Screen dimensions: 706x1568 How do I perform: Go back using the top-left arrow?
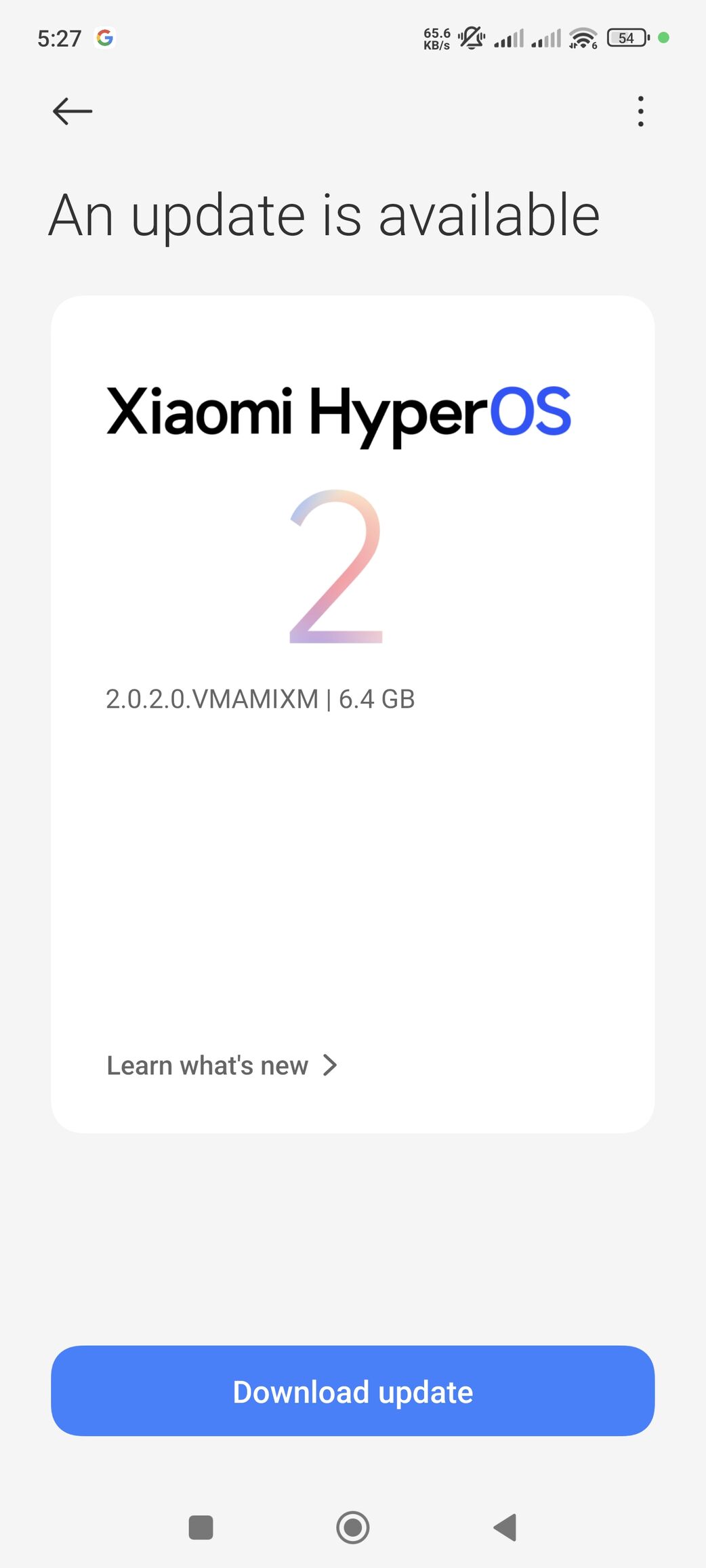72,111
